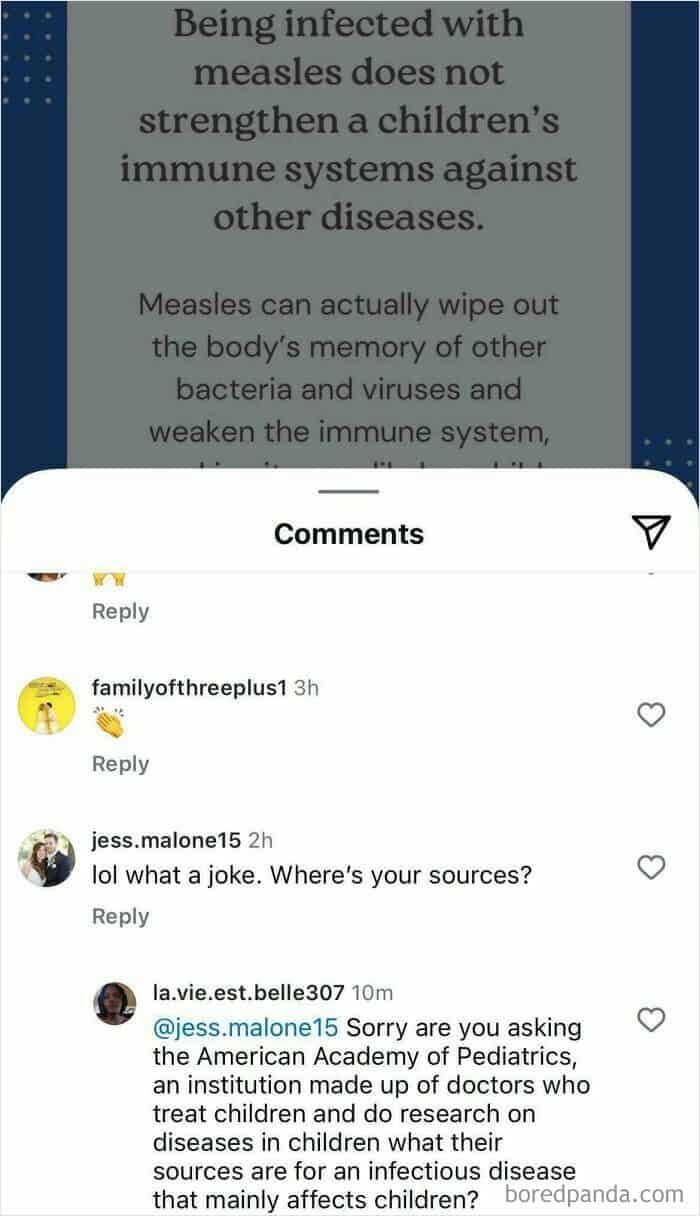This screenshot has width=700, height=1216.
Task: Like familyofthreeplus1's clapping comment
Action: tap(651, 714)
